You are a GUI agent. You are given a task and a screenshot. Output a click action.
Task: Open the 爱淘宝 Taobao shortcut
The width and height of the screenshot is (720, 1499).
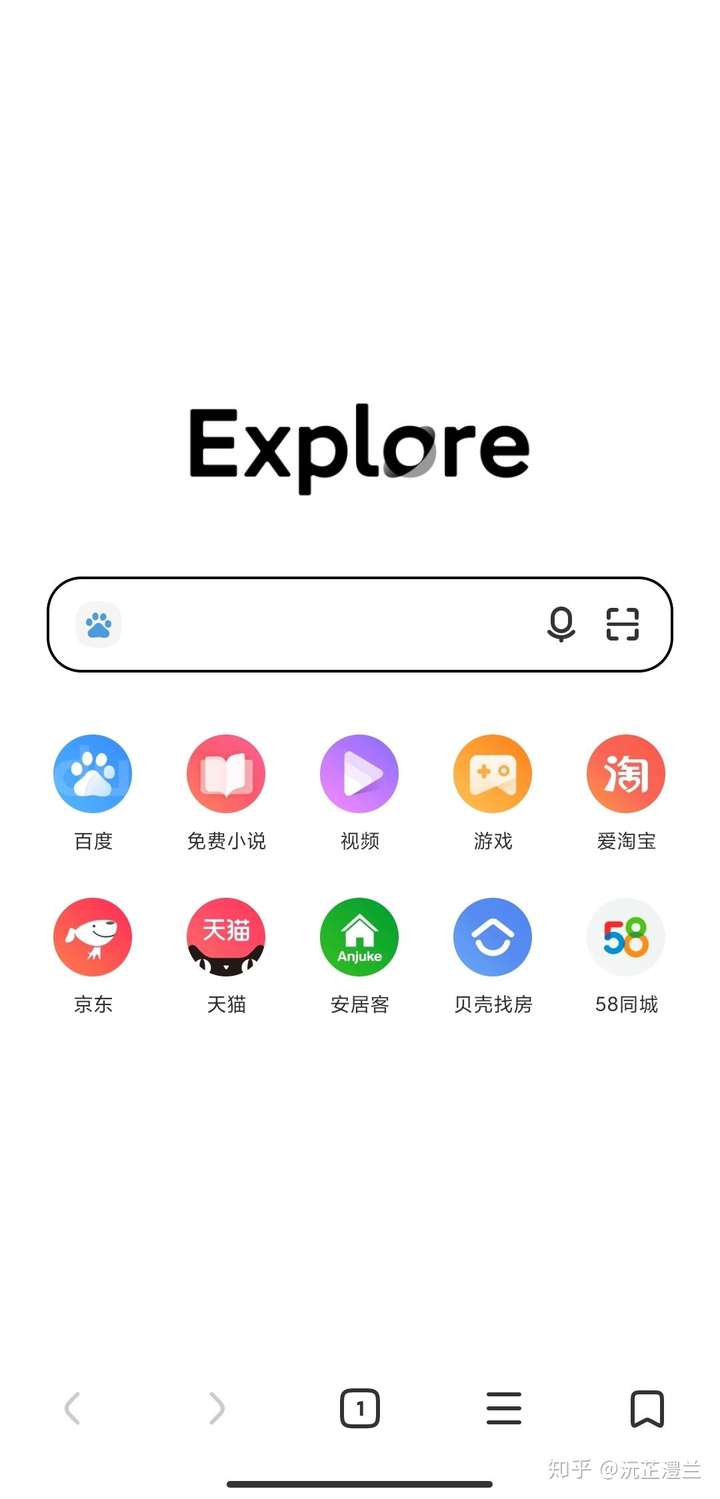coord(625,773)
